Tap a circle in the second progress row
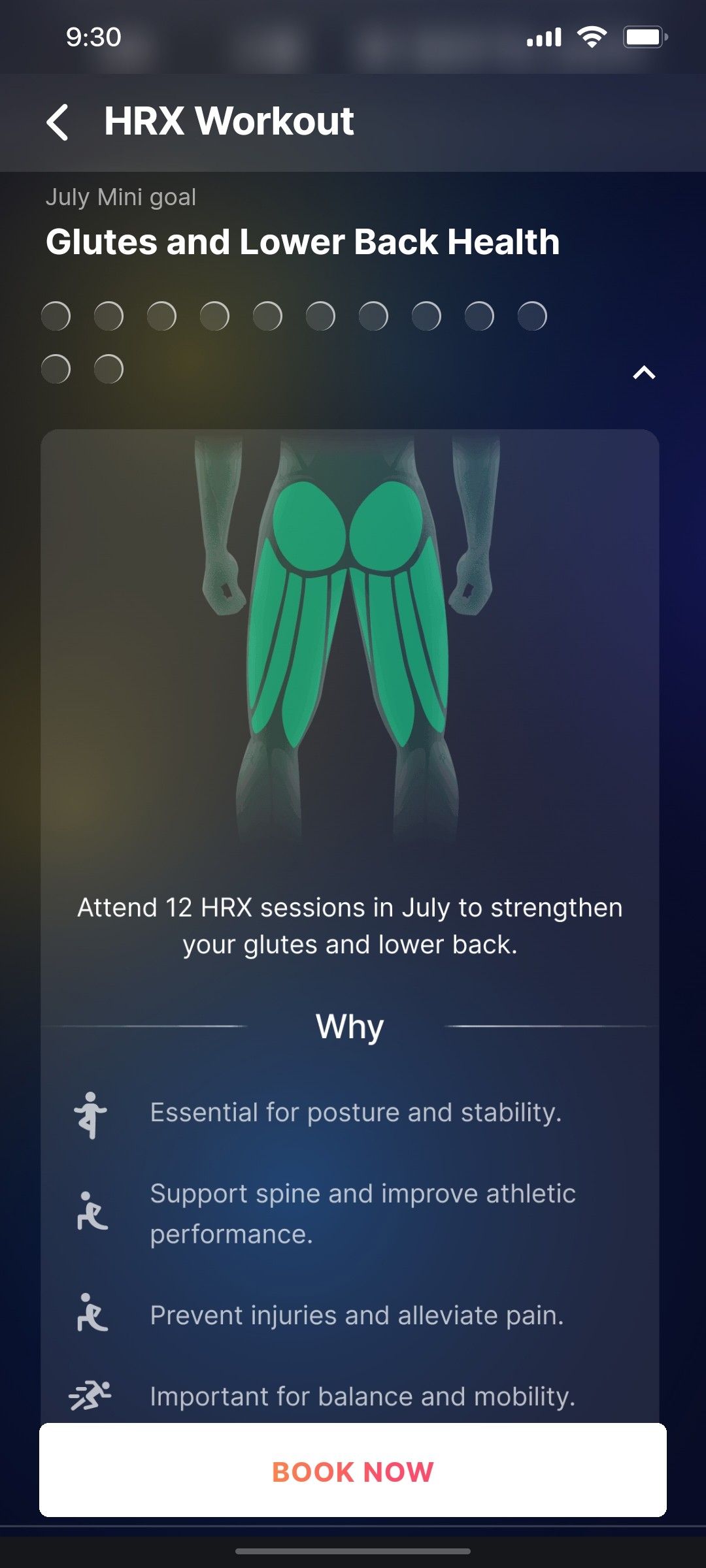 [x=58, y=369]
